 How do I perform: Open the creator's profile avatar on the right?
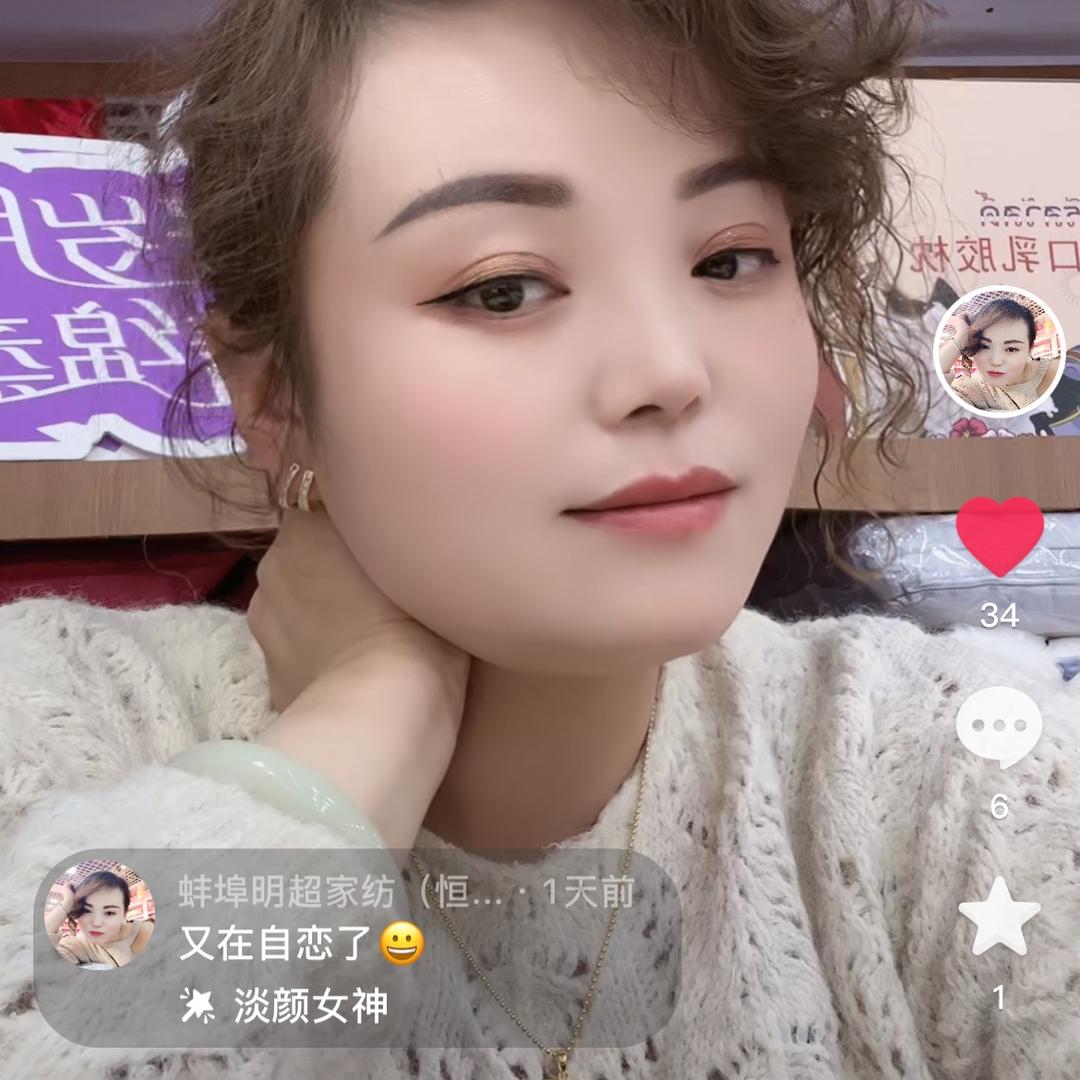click(999, 352)
